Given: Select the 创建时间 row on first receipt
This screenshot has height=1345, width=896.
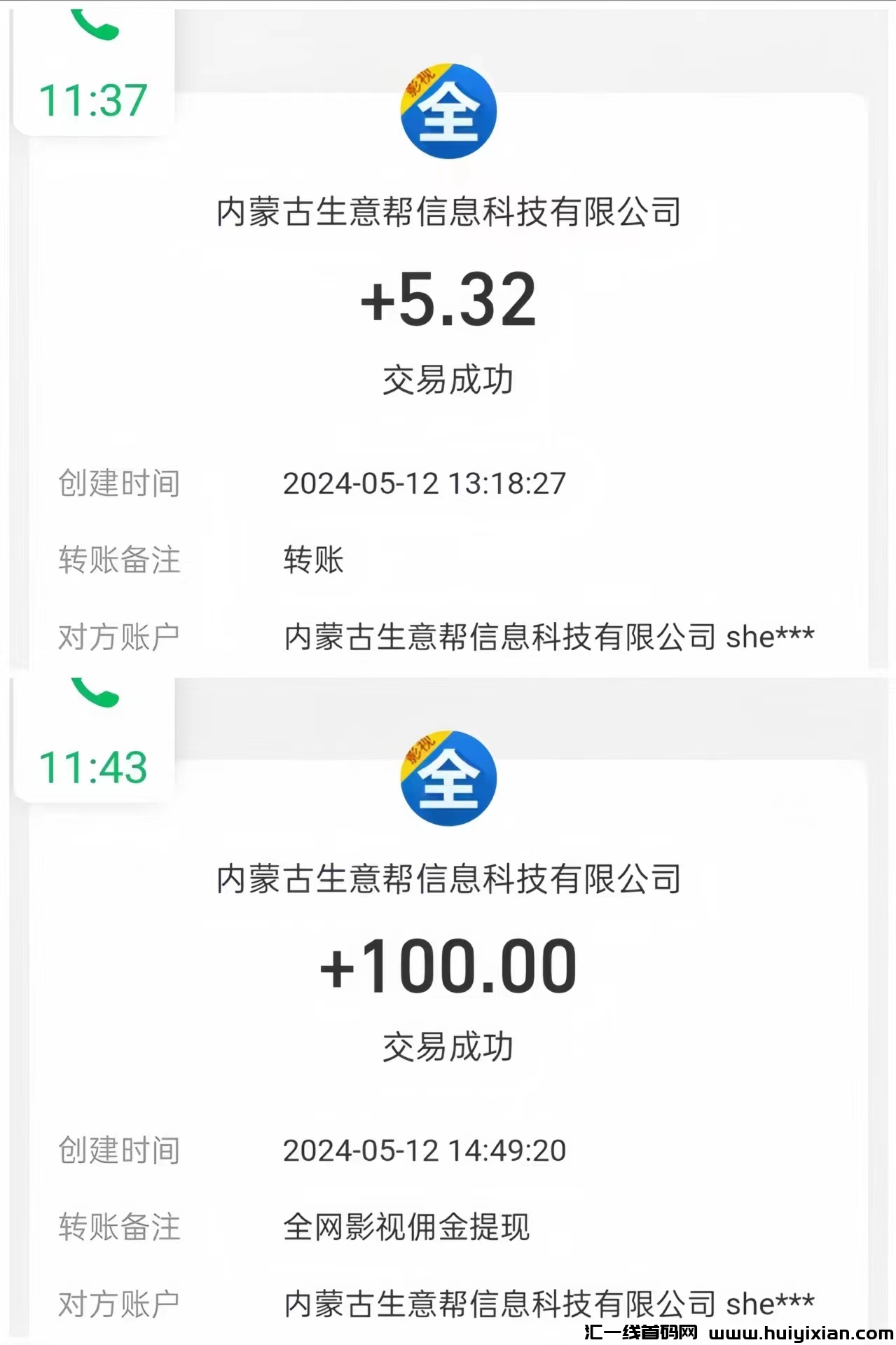Looking at the screenshot, I should tap(120, 483).
